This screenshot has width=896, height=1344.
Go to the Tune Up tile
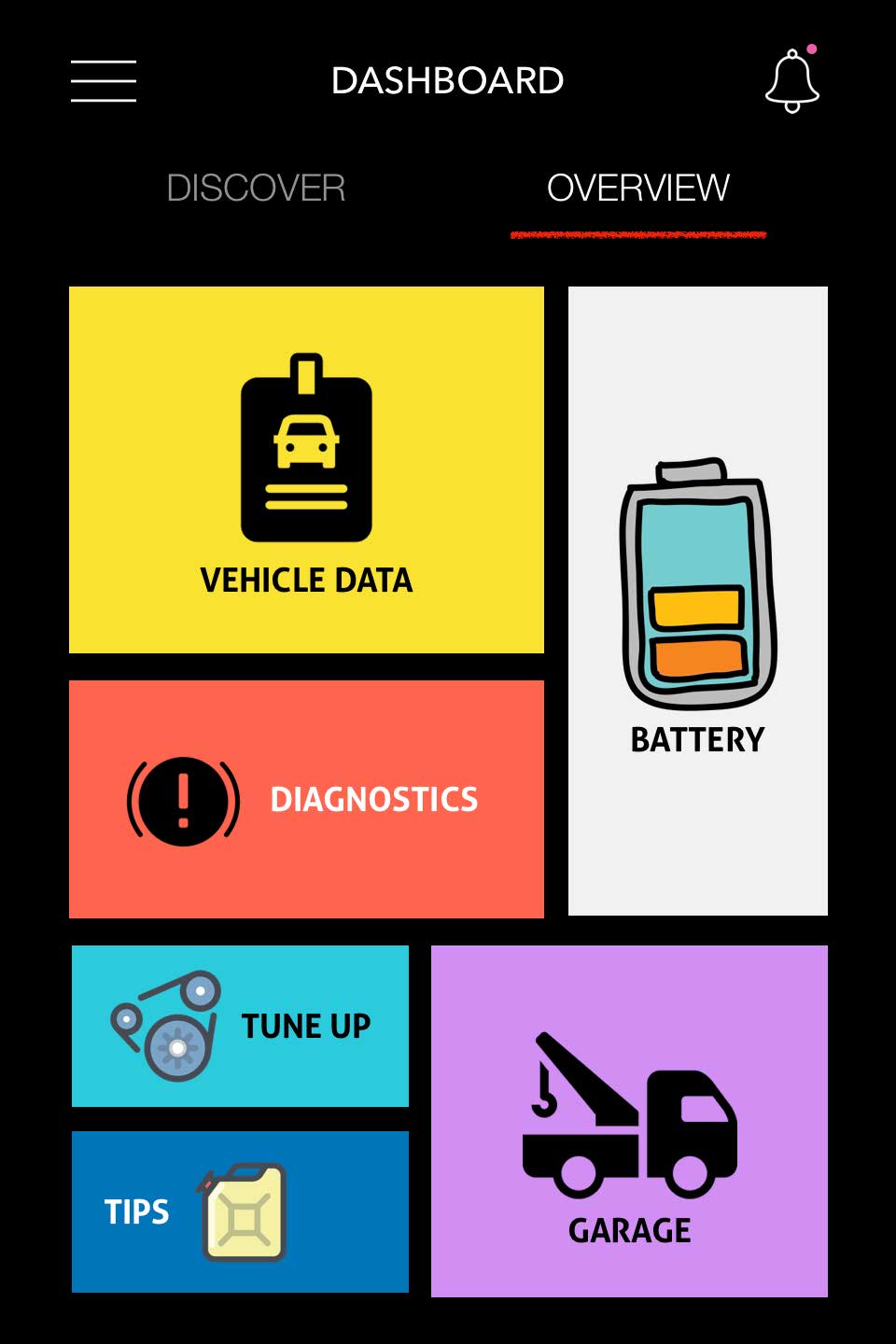(240, 1026)
